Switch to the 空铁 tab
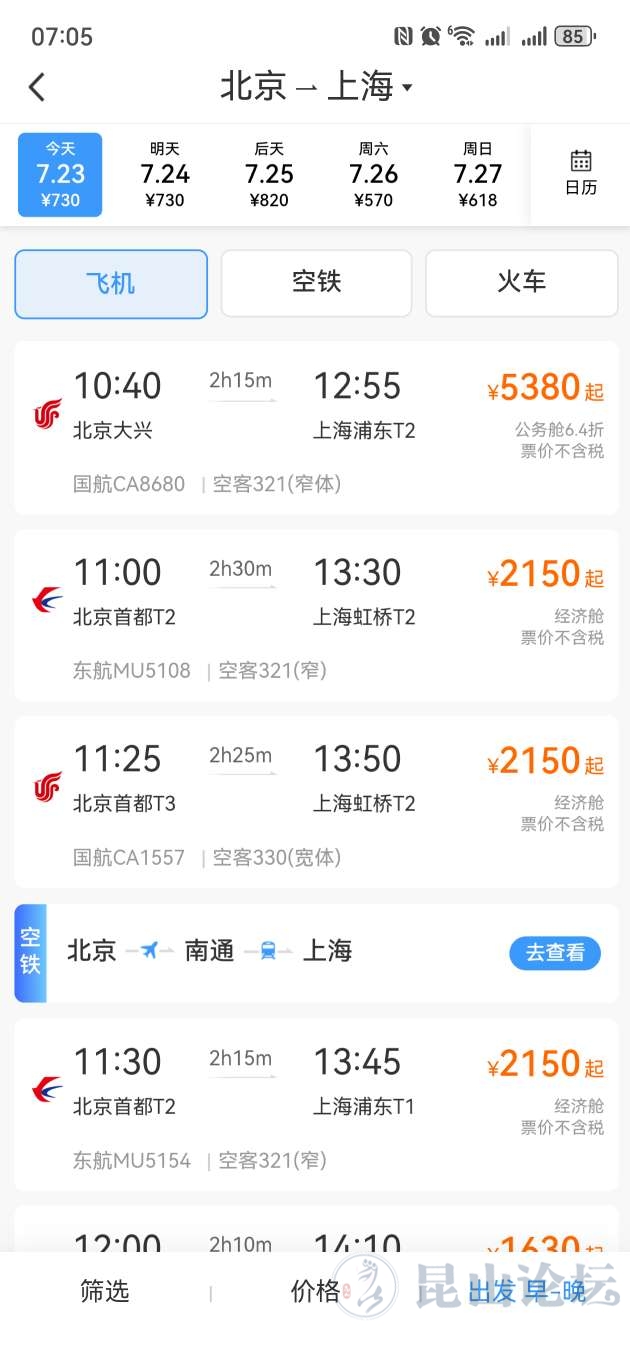 tap(316, 284)
